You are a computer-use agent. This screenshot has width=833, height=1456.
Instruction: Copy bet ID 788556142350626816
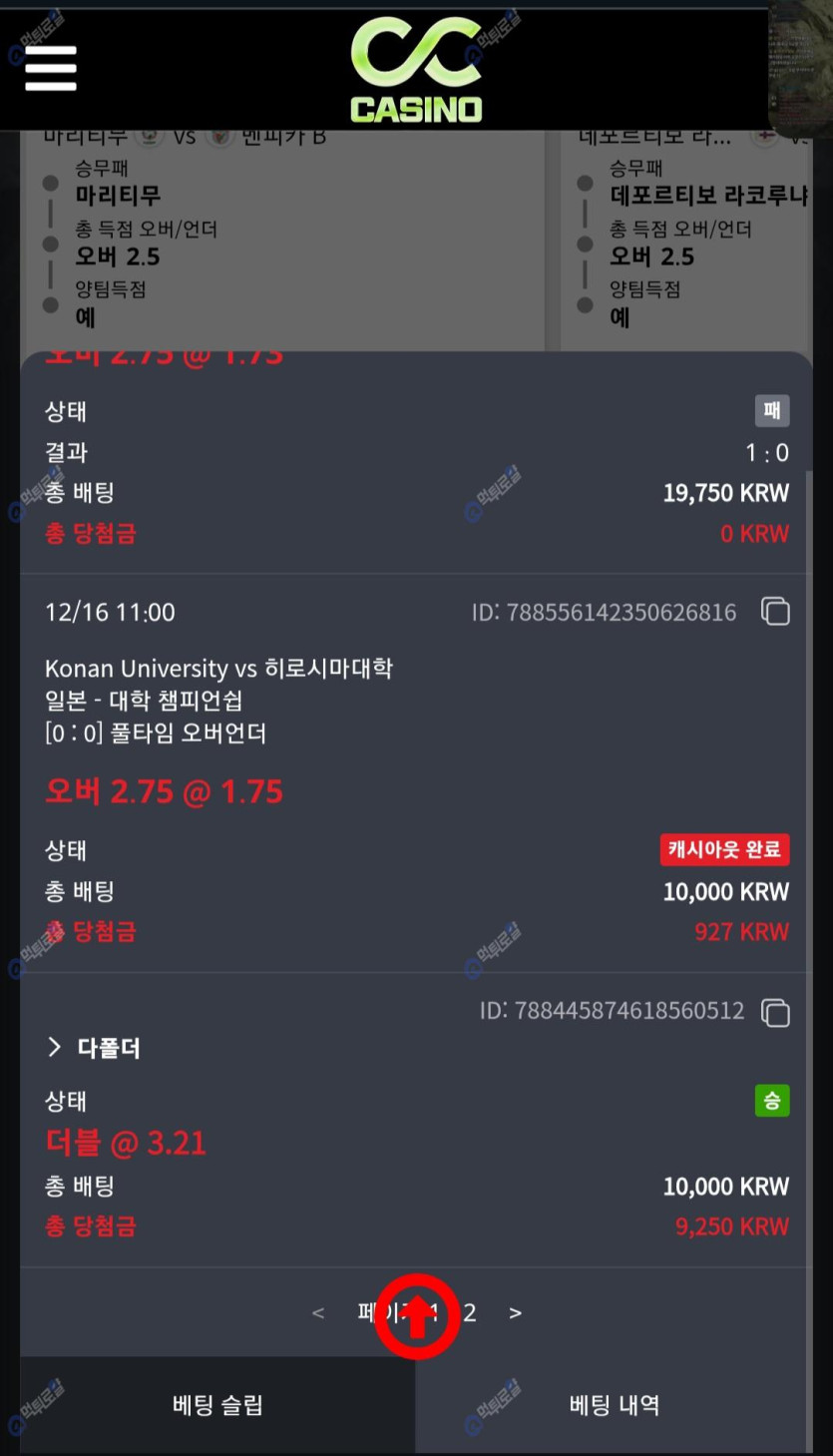(x=775, y=612)
